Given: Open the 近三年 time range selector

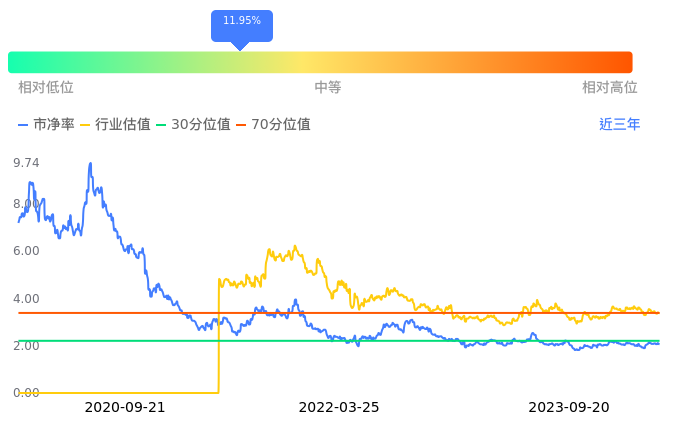Looking at the screenshot, I should pos(619,125).
